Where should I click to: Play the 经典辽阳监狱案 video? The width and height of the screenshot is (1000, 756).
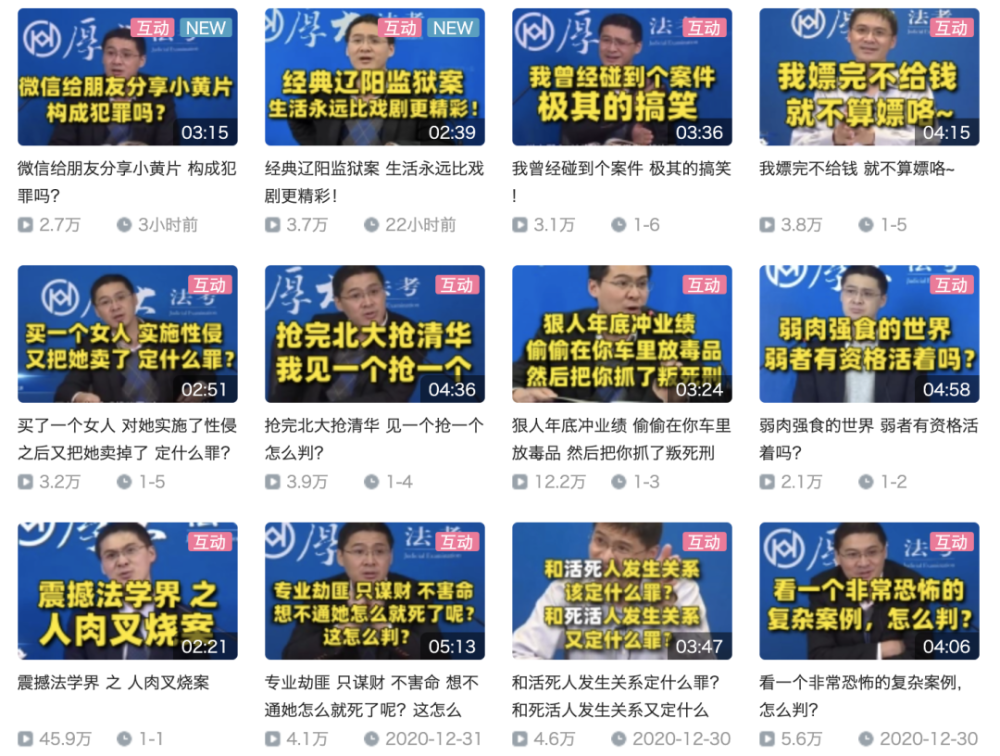point(374,78)
